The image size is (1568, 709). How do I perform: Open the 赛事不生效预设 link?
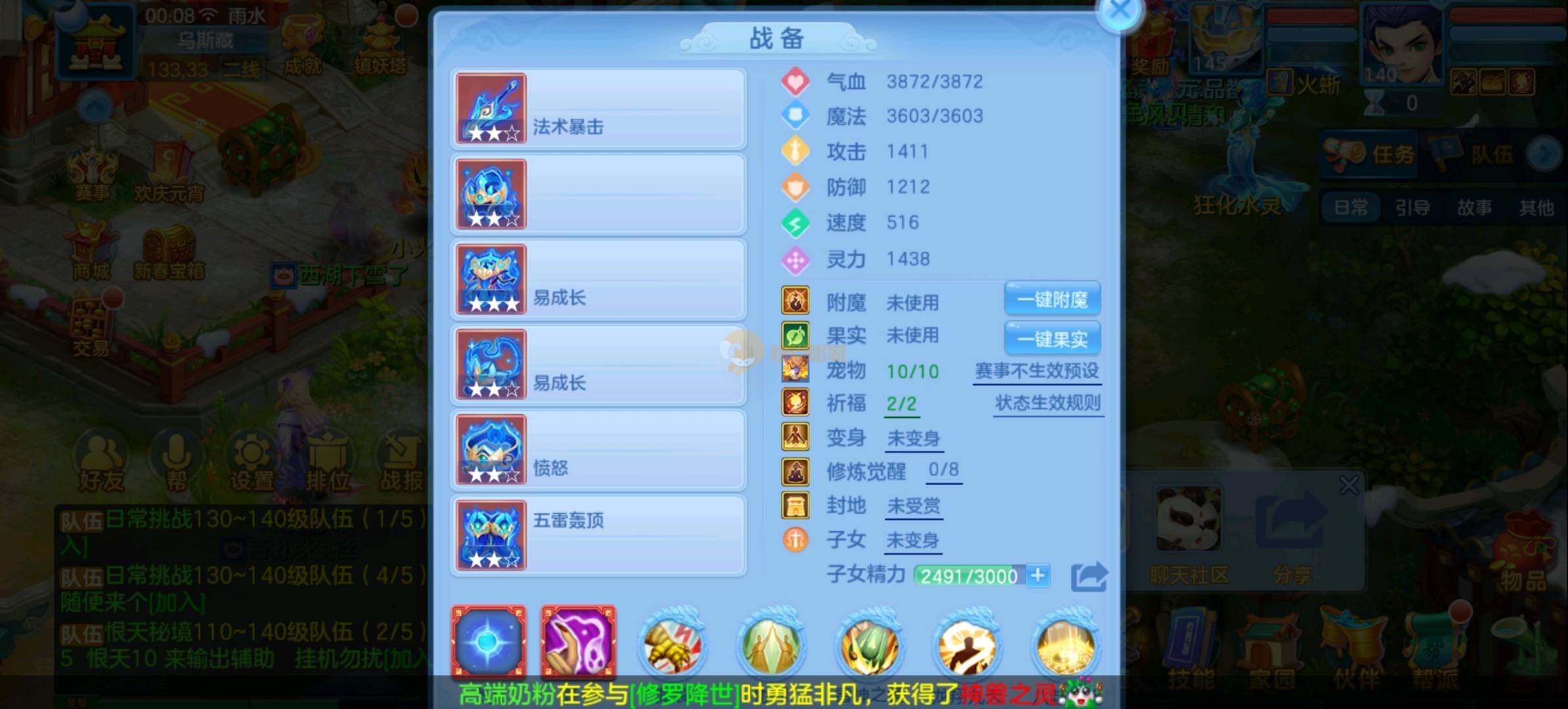[x=1037, y=372]
